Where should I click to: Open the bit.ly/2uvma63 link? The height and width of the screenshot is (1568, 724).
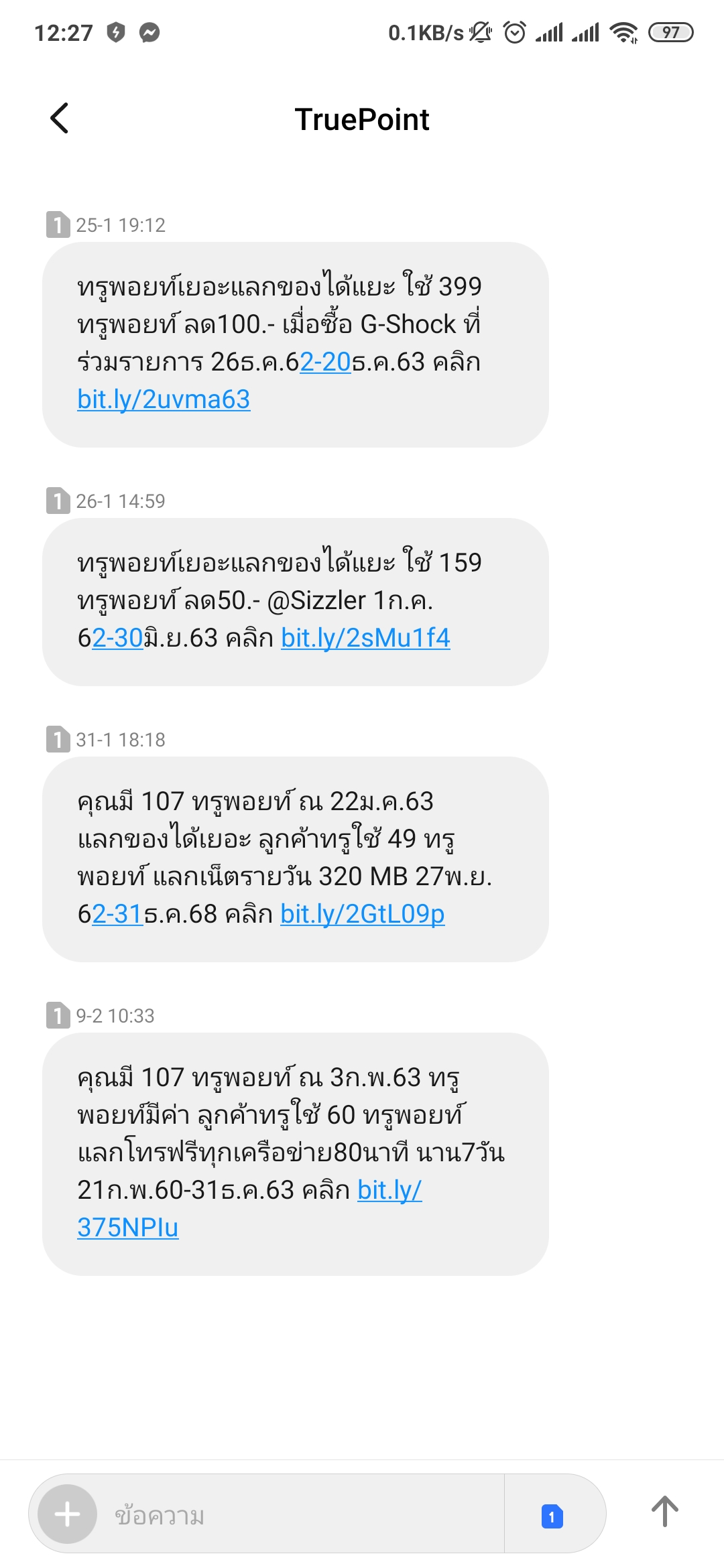(164, 399)
